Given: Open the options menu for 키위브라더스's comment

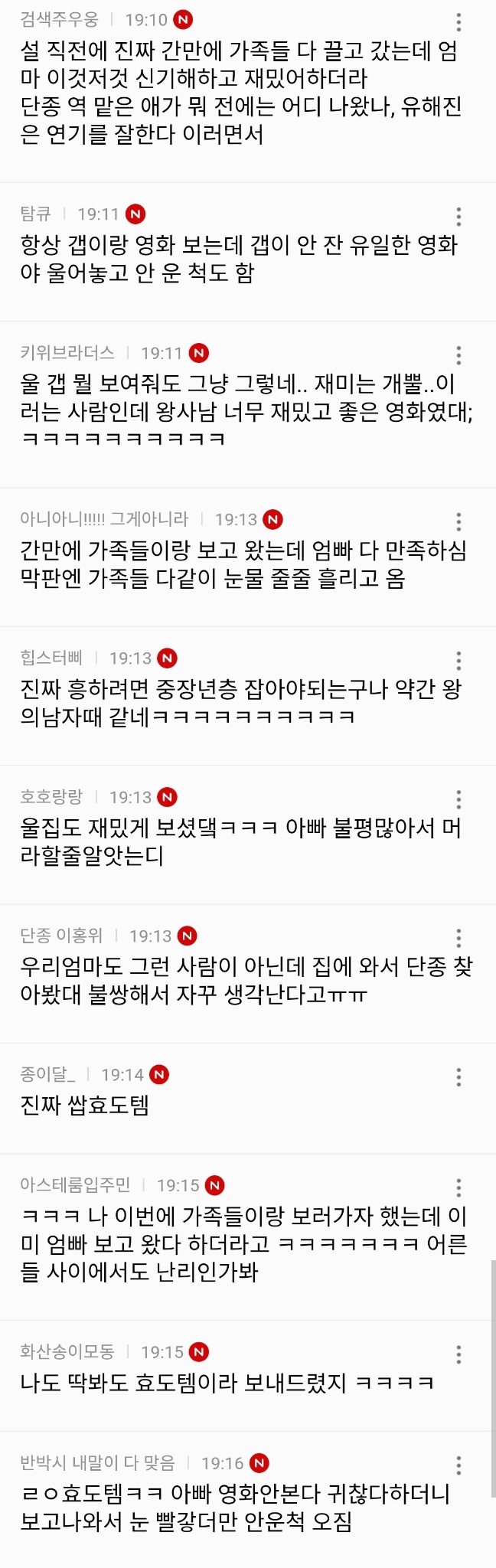Looking at the screenshot, I should click(458, 354).
